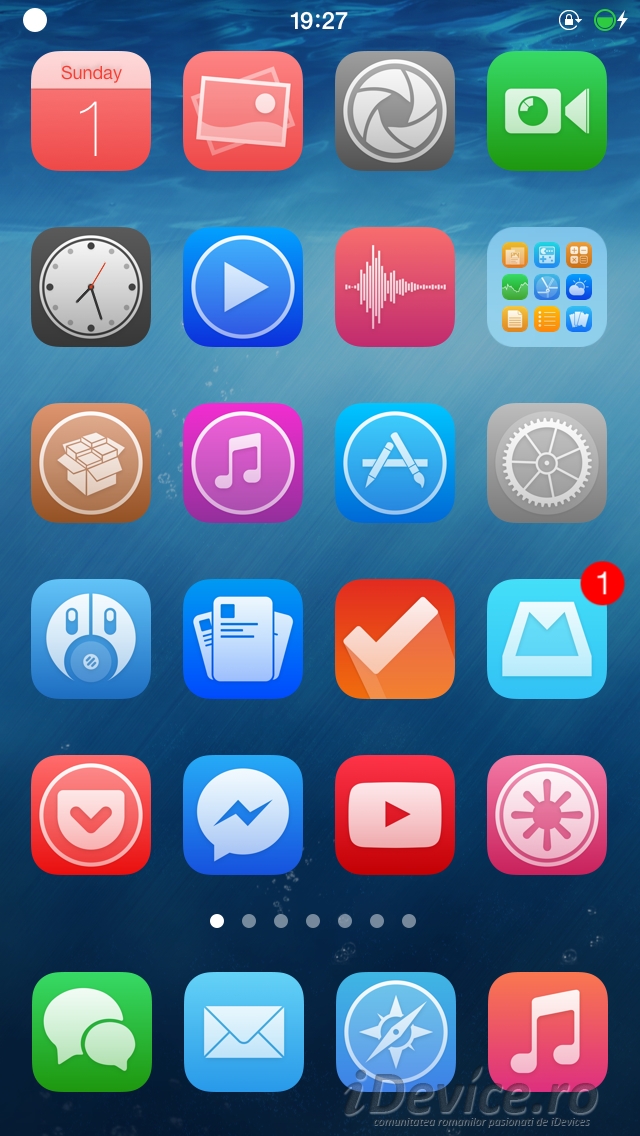Launch the Pocket app
Image resolution: width=640 pixels, height=1136 pixels.
click(x=91, y=815)
